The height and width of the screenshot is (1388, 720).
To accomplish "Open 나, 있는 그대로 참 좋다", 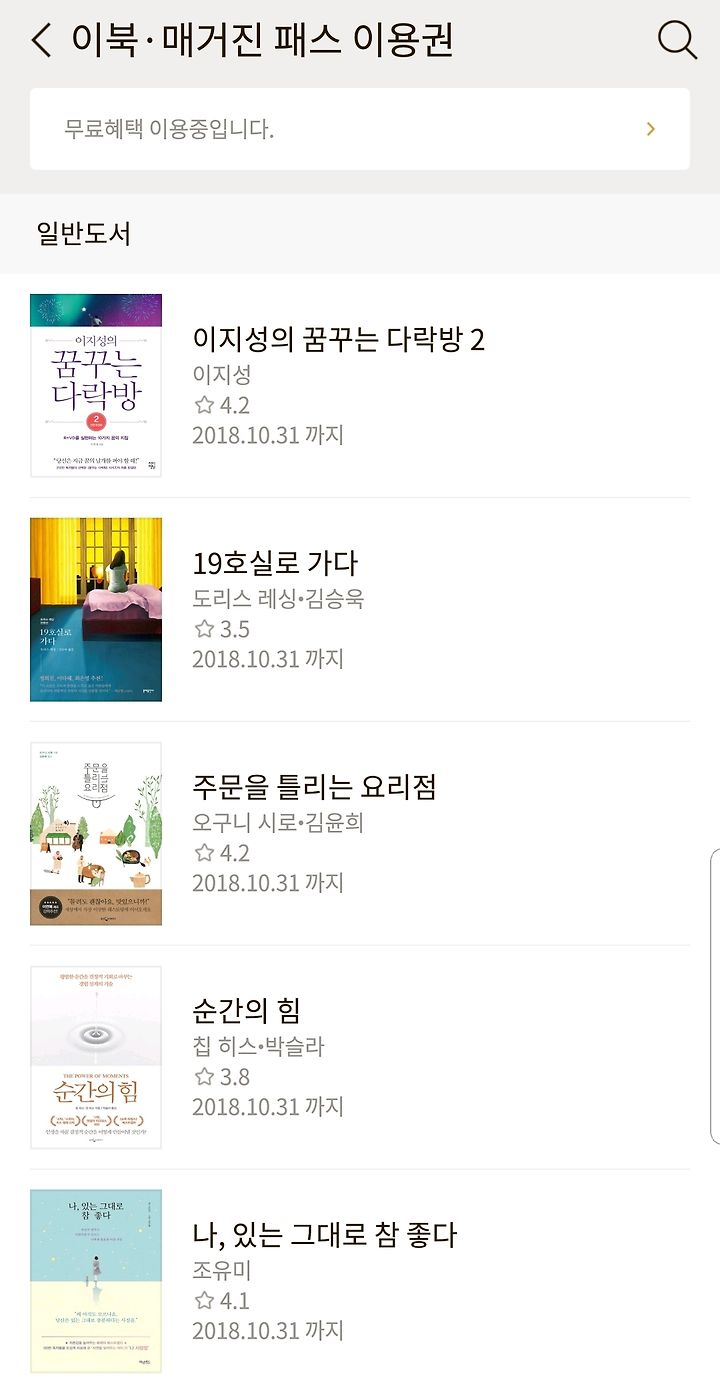I will [x=360, y=1279].
